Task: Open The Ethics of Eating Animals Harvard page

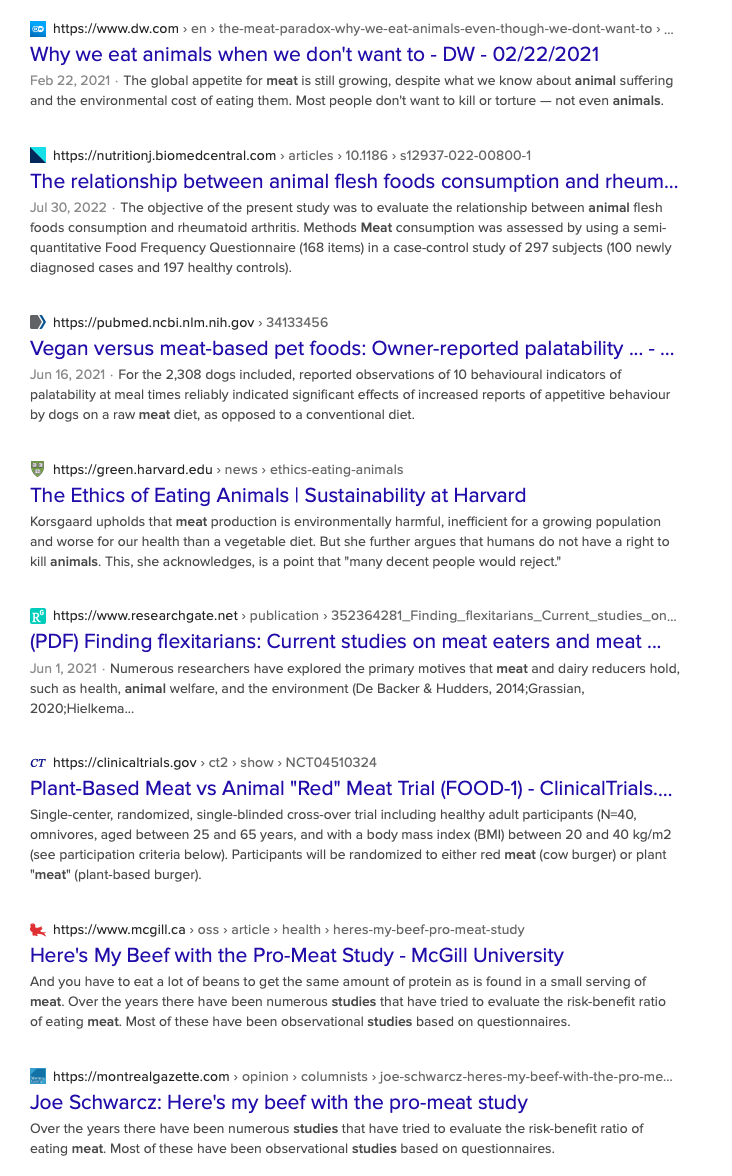Action: (x=278, y=495)
